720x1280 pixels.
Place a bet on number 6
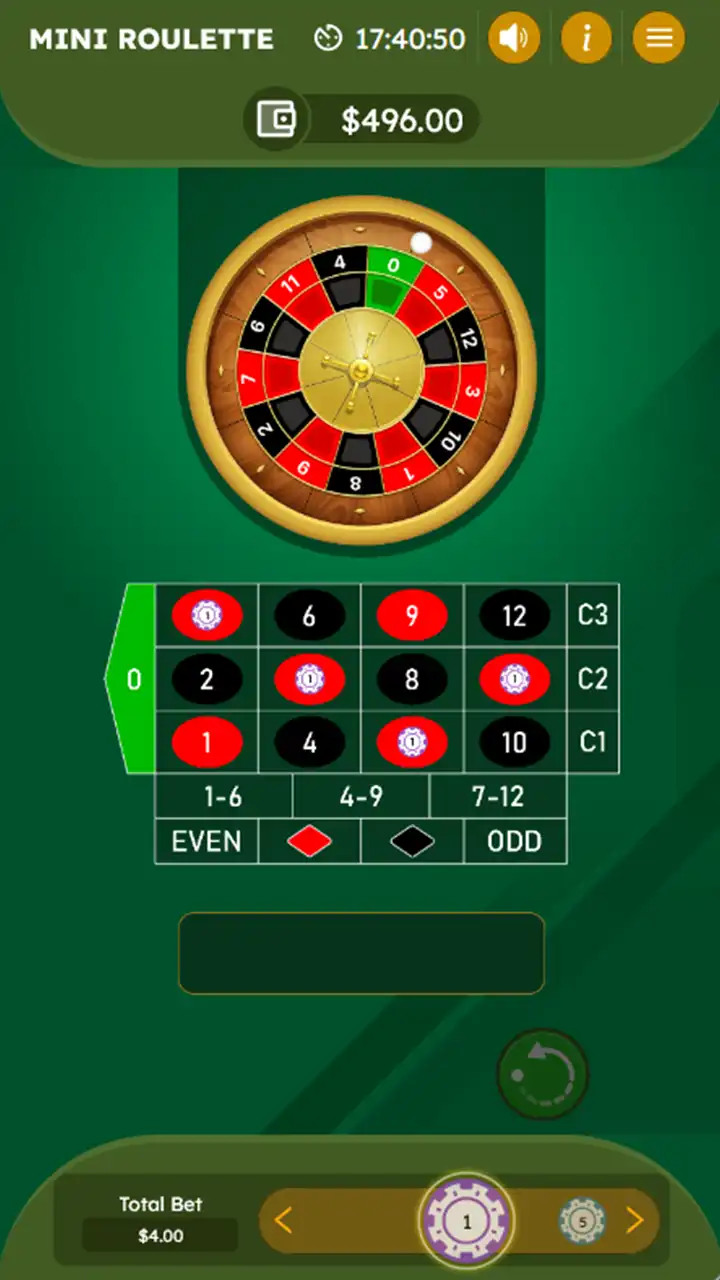coord(309,616)
